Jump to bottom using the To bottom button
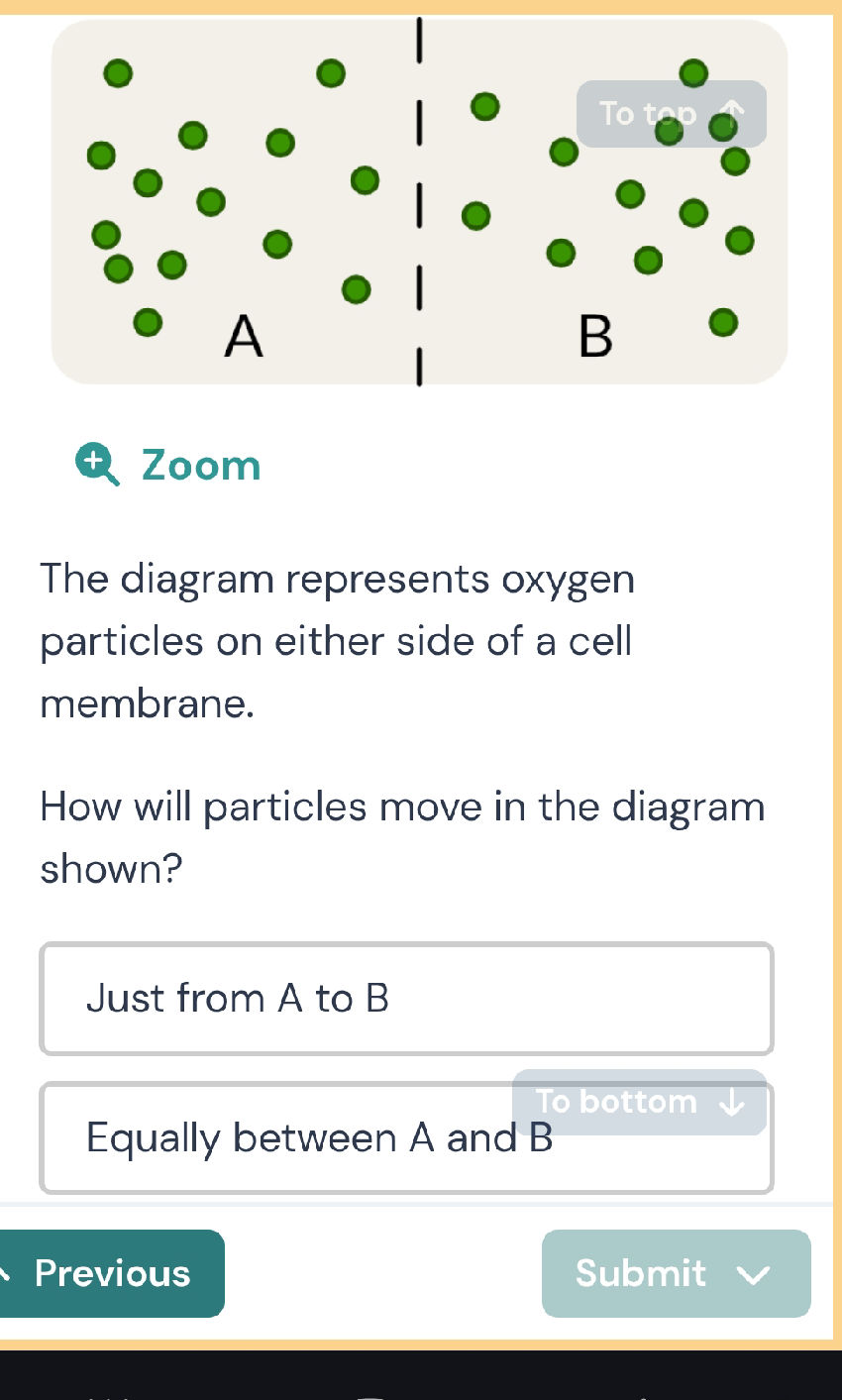842x1400 pixels. (639, 1103)
